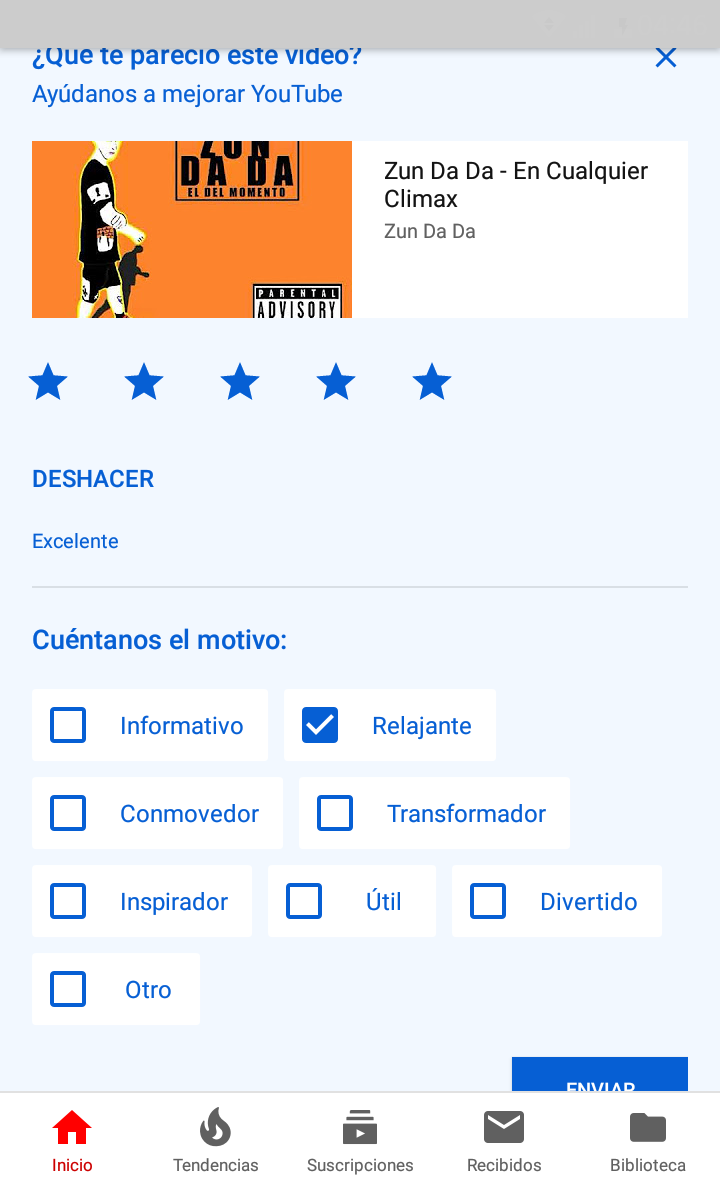The height and width of the screenshot is (1187, 720).
Task: Switch to the Biblioteca tab
Action: tap(648, 1140)
